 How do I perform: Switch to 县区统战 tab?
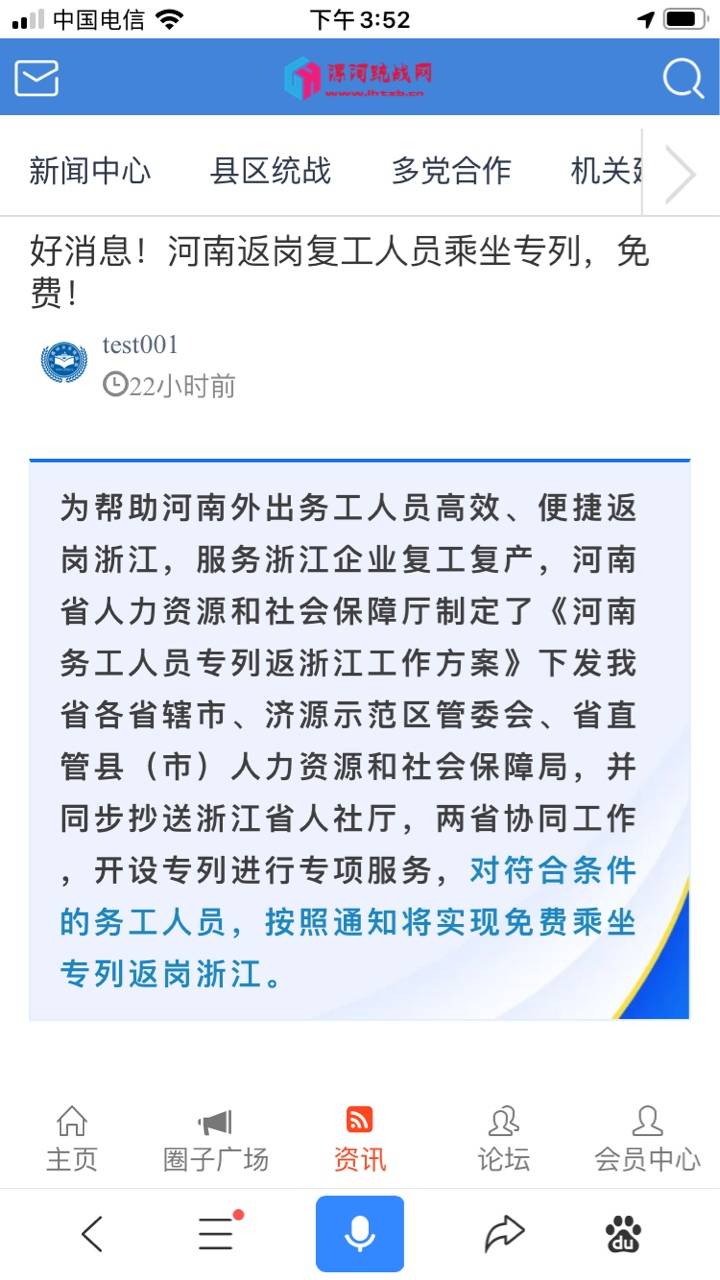click(x=270, y=171)
